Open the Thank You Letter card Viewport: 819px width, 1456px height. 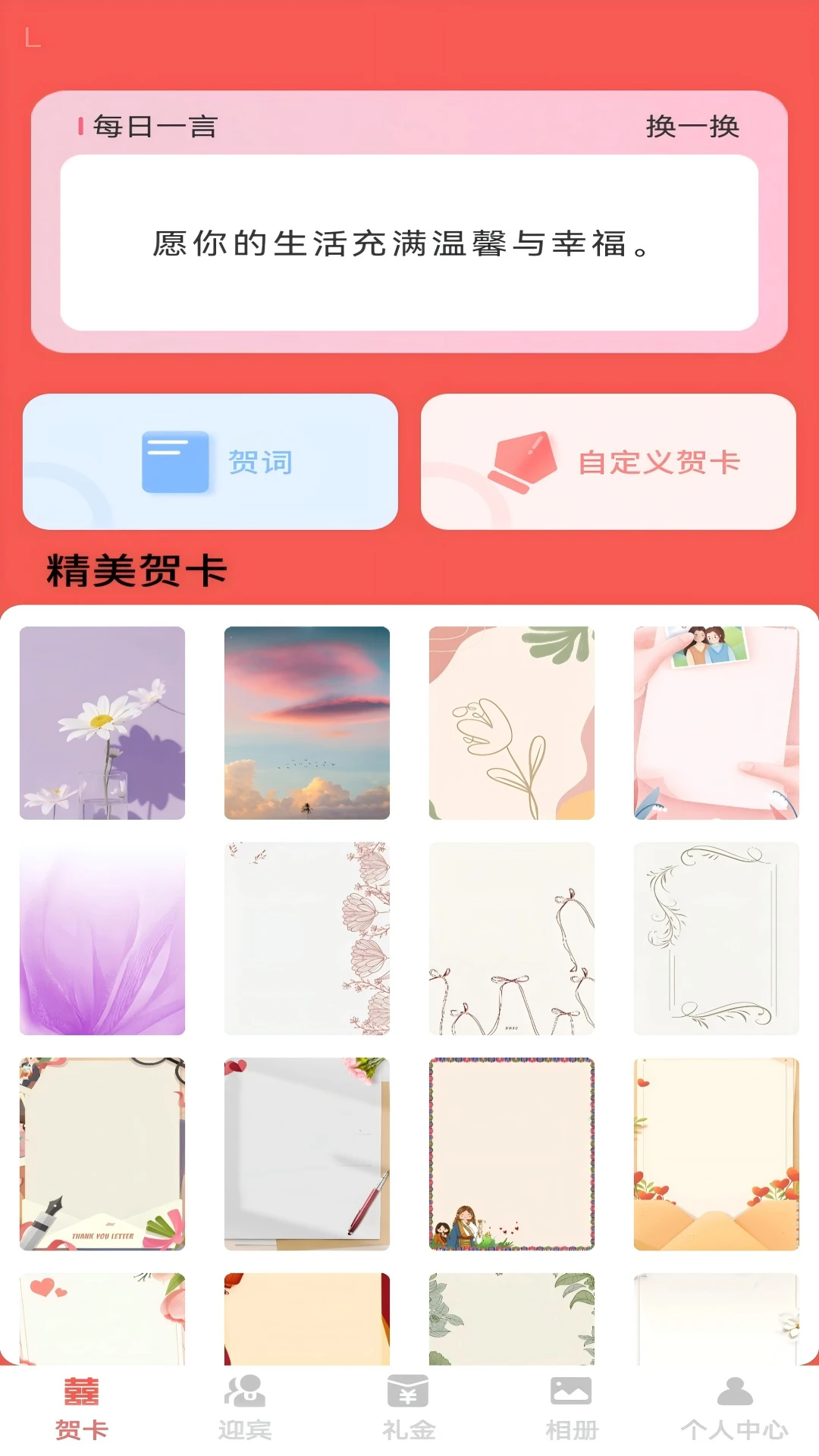[102, 1153]
